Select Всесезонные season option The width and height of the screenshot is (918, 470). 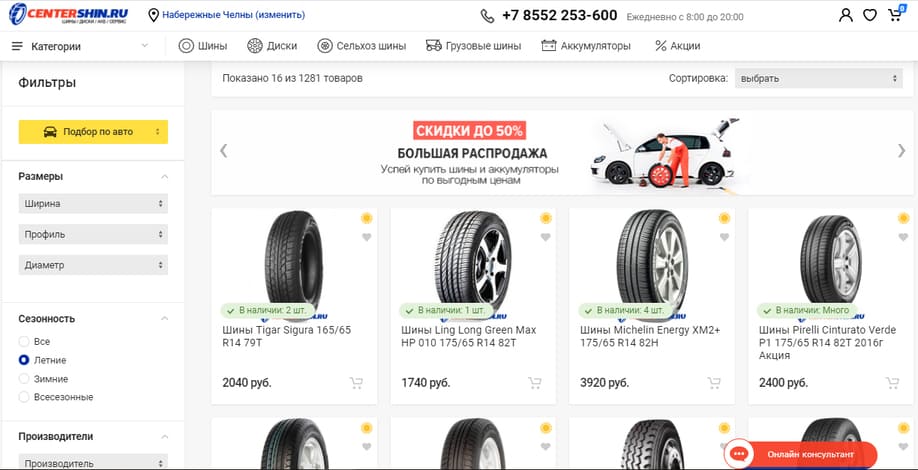(x=25, y=397)
